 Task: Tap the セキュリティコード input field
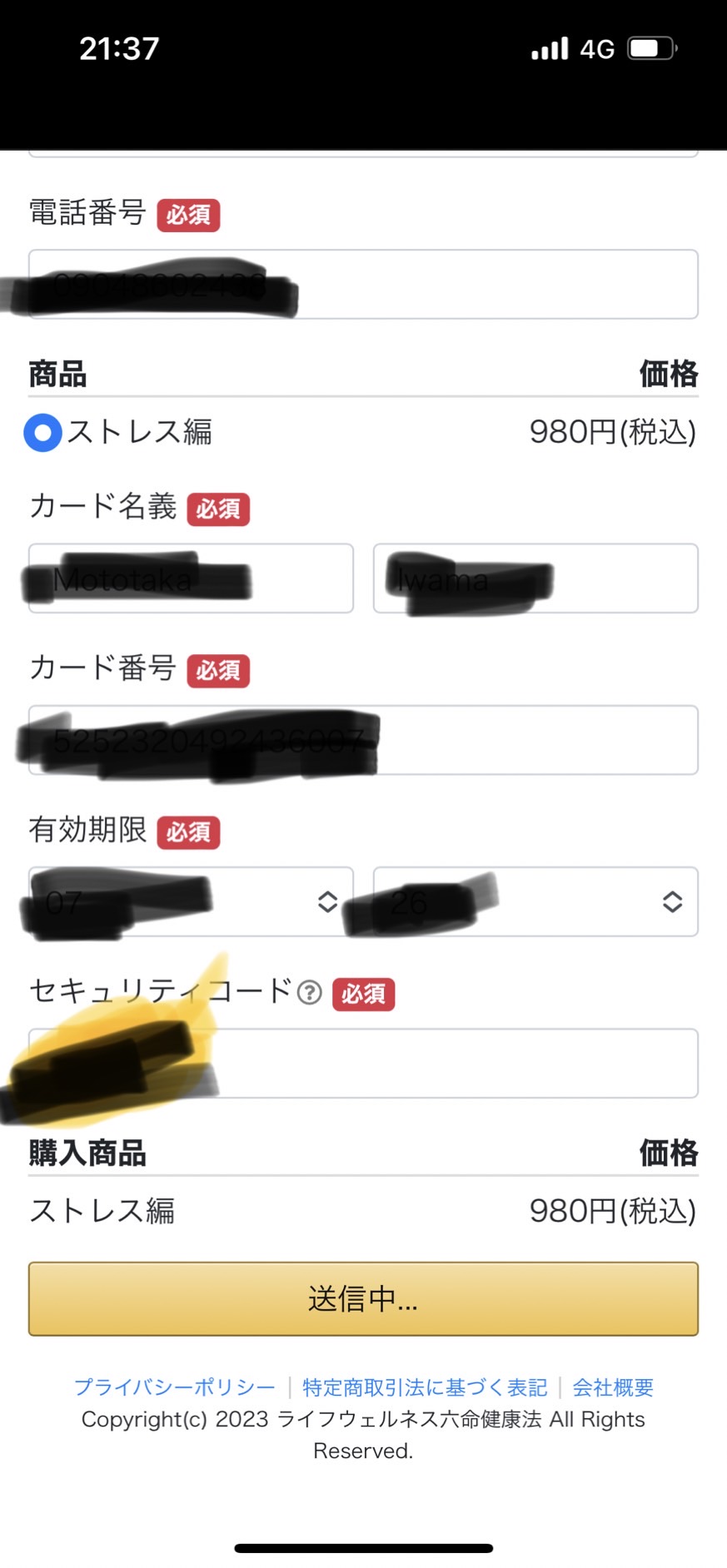(363, 1063)
